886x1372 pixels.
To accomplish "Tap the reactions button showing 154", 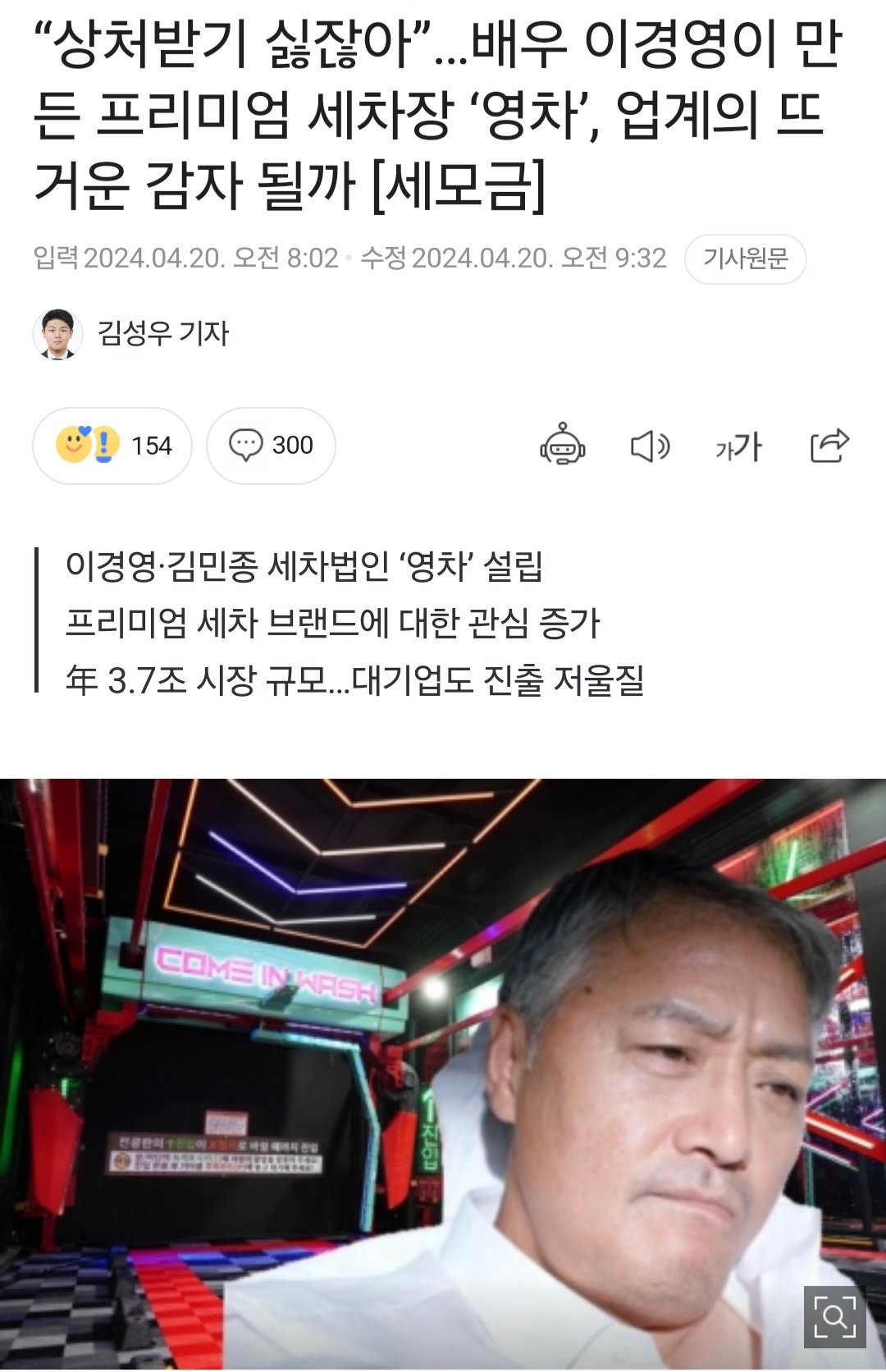I will [112, 446].
